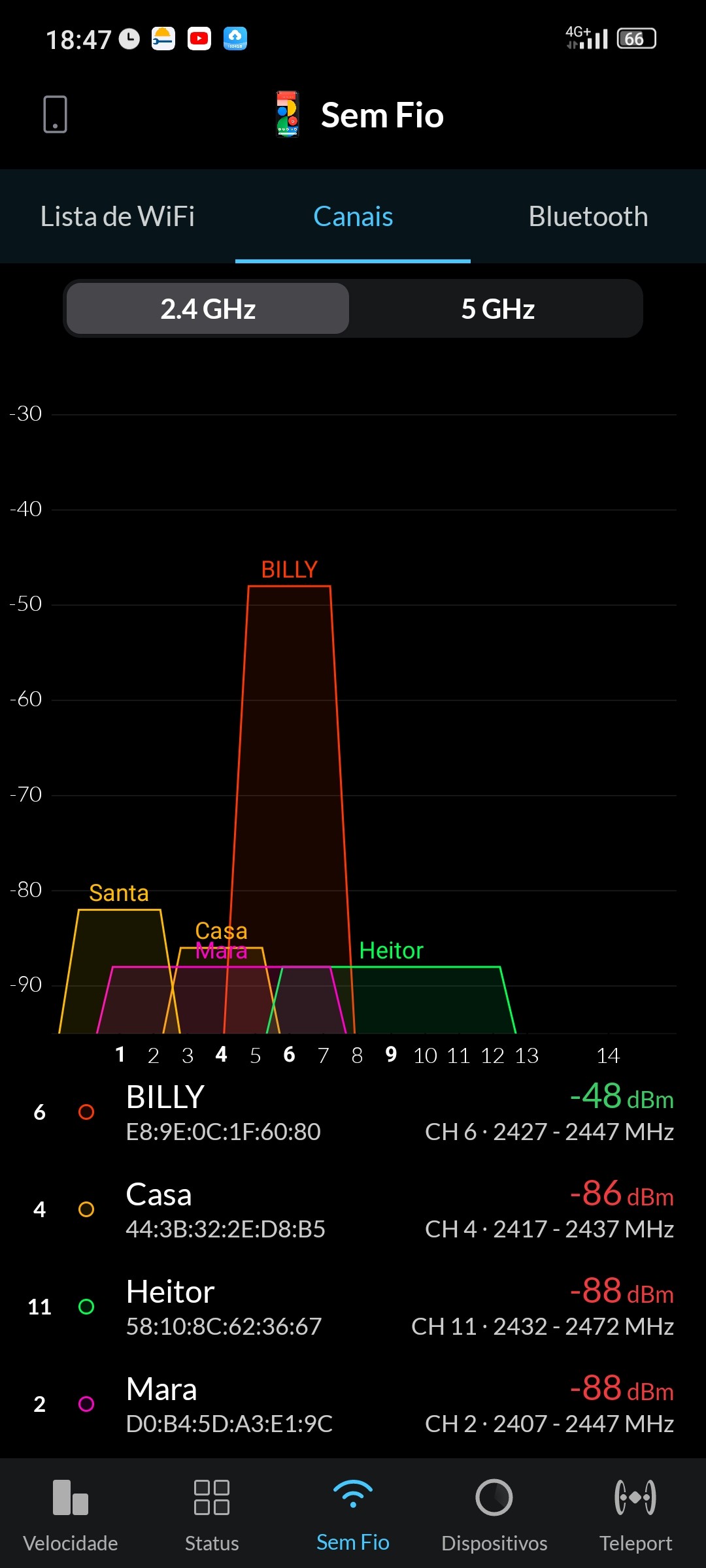
Task: Open the Bluetooth tab
Action: [x=588, y=217]
